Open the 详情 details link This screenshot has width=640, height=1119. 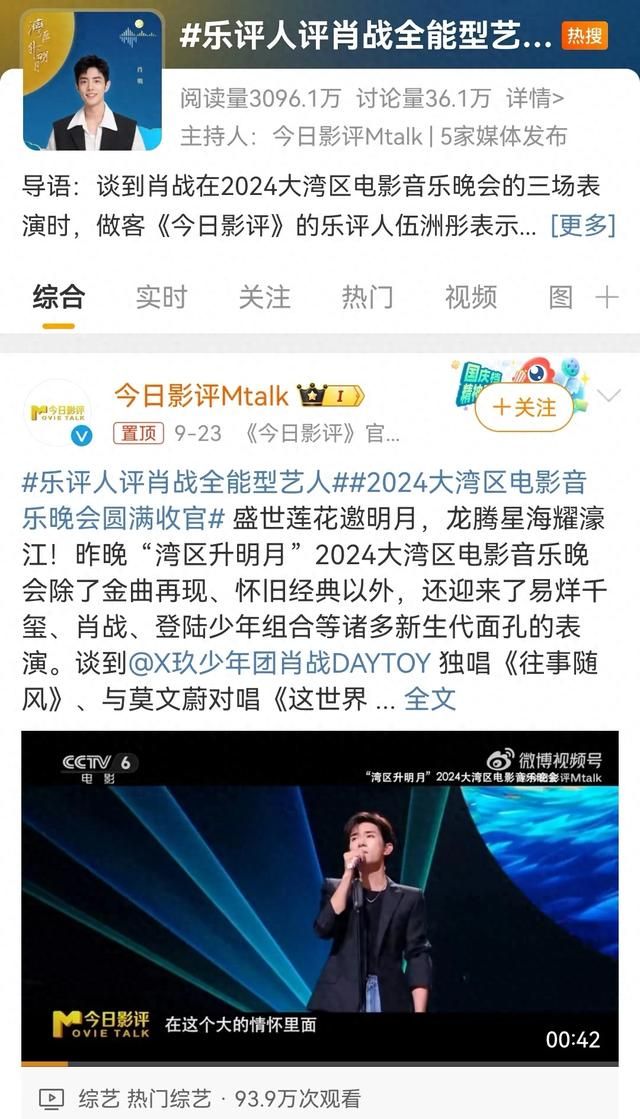click(x=534, y=98)
